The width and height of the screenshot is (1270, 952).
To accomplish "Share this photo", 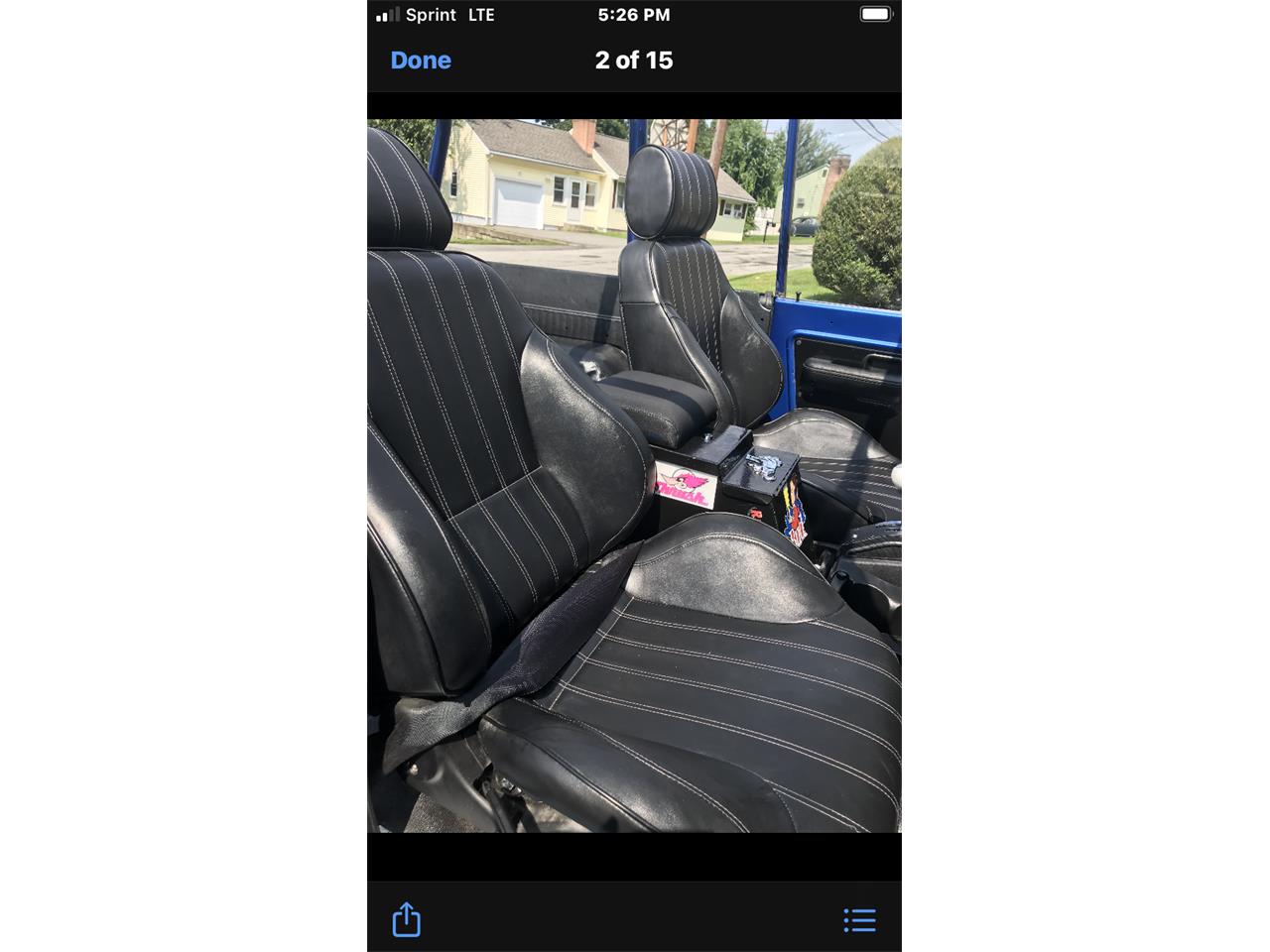I will pyautogui.click(x=407, y=919).
